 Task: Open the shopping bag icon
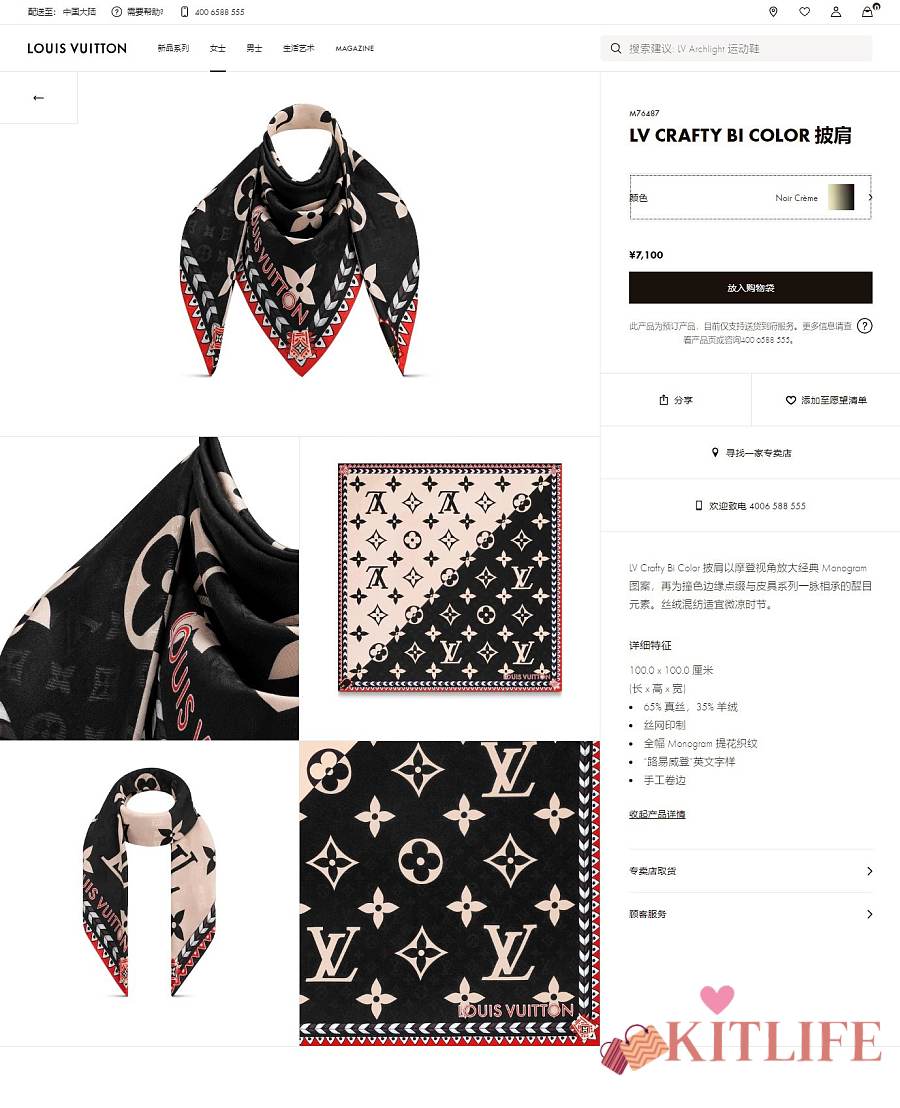click(867, 12)
